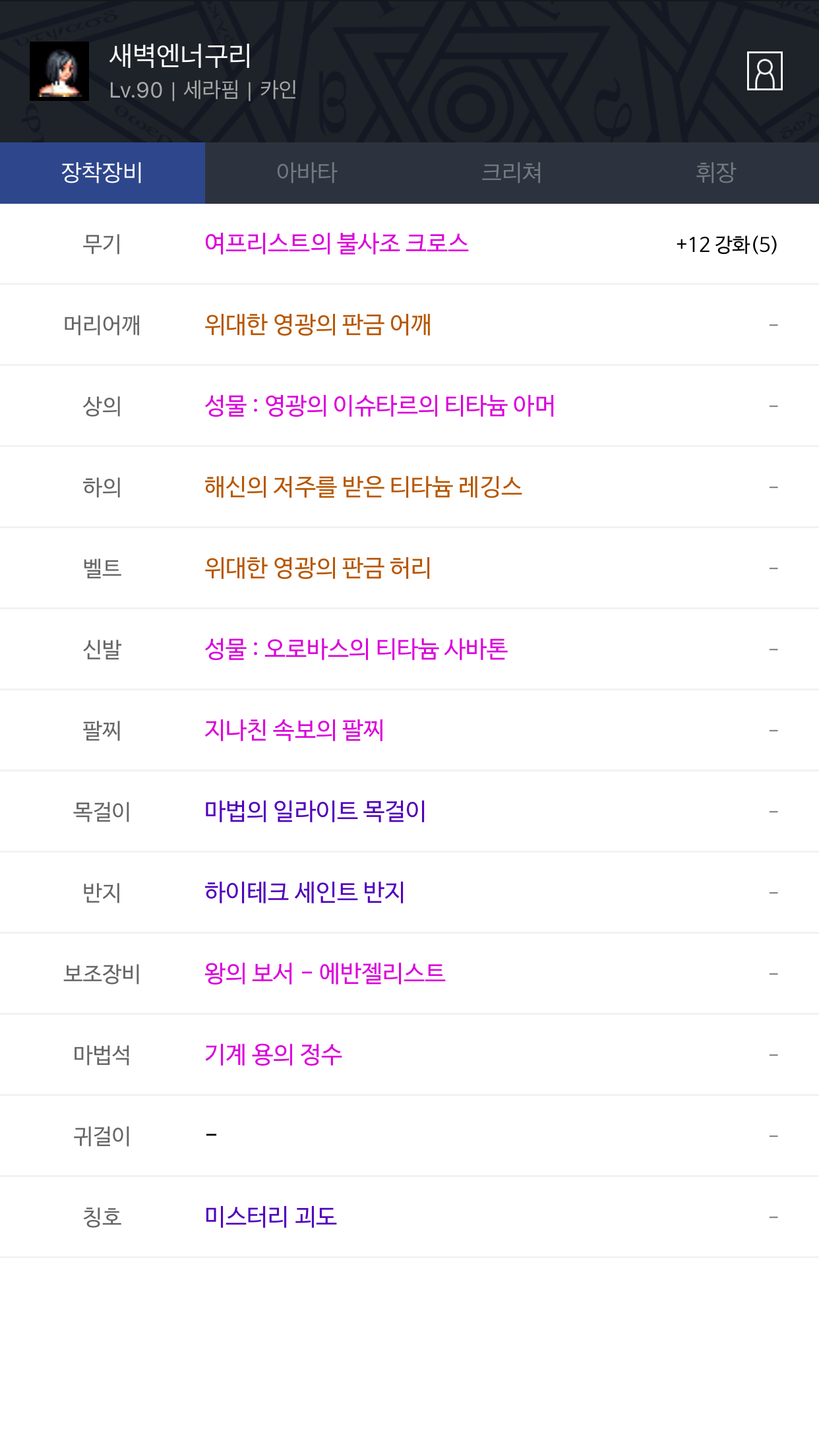
Task: View 마법의 일라이트 목걸이 details
Action: point(315,812)
